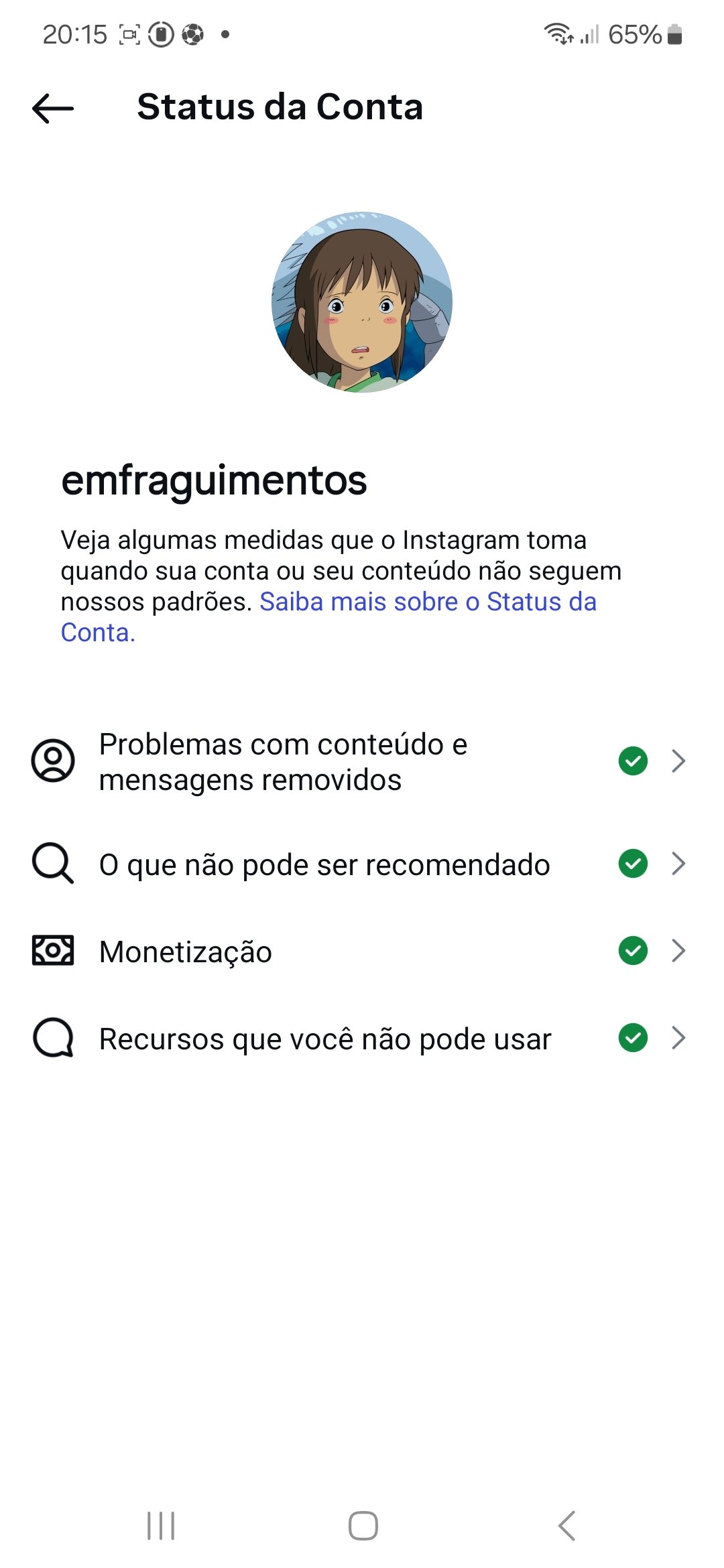Viewport: 724px width, 1568px height.
Task: Open the recent apps system button
Action: point(161,1526)
